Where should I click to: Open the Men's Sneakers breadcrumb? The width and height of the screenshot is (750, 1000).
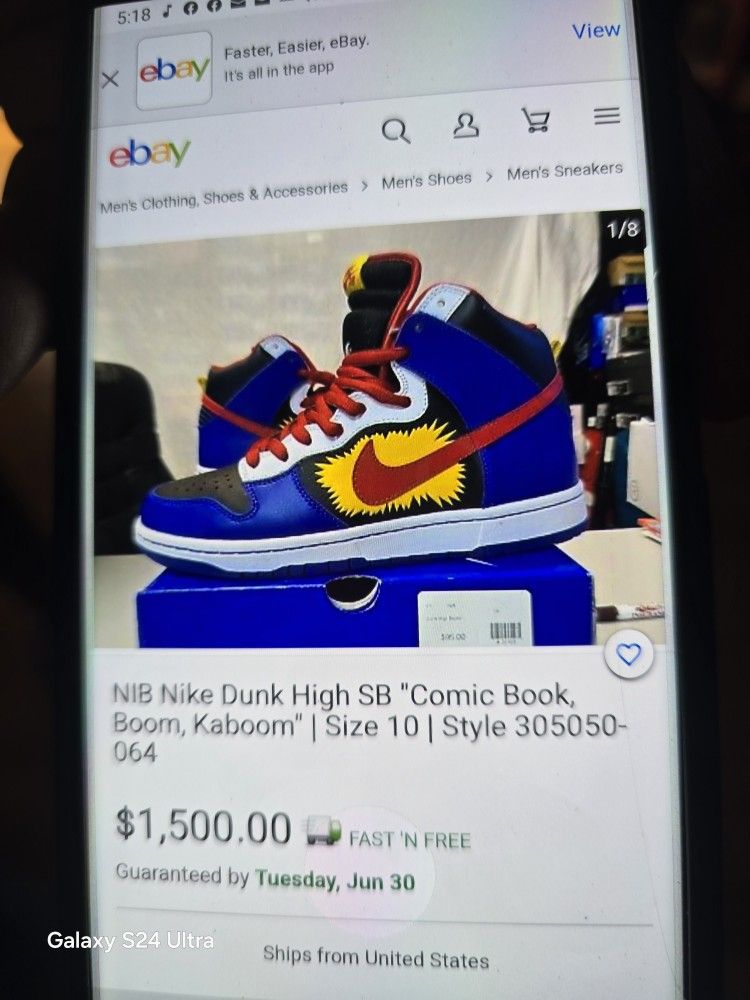564,171
